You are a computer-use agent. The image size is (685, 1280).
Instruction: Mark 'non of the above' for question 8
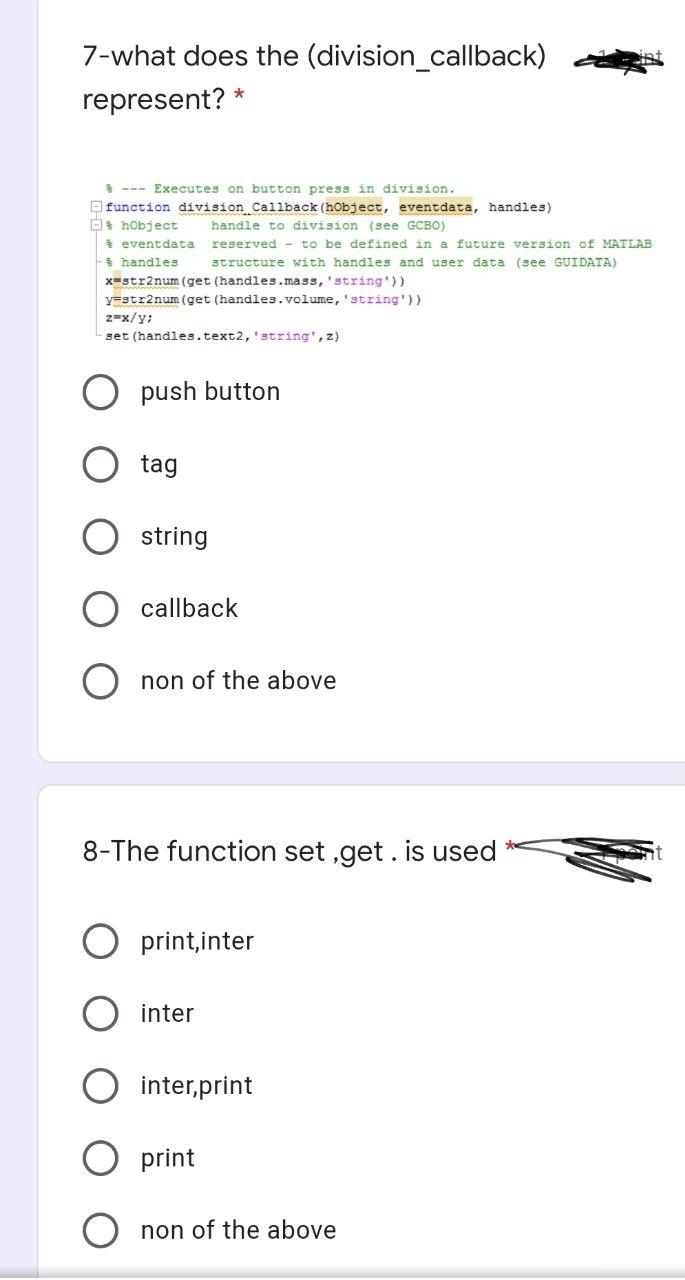coord(101,1230)
